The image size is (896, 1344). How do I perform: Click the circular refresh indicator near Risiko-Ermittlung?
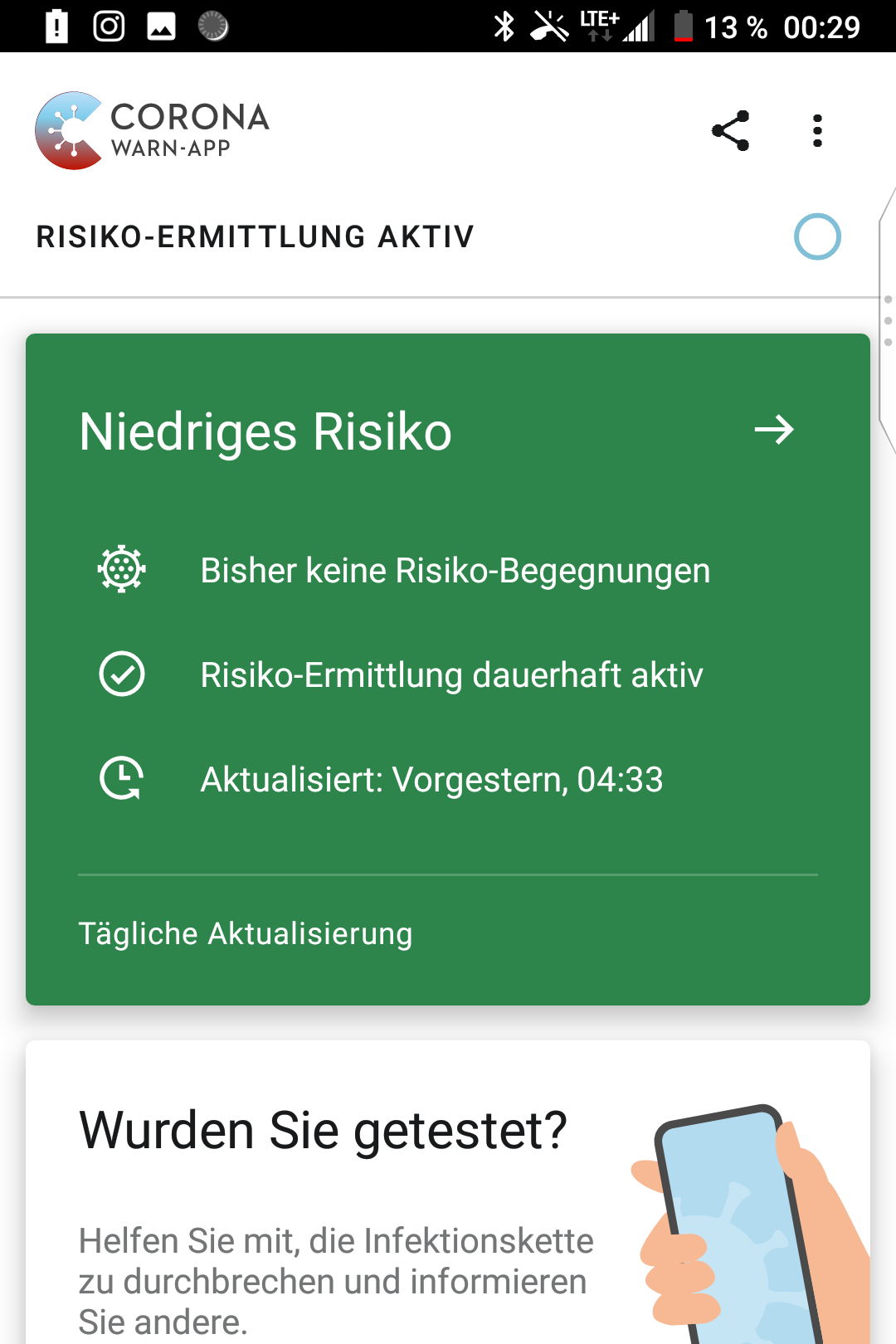[817, 236]
